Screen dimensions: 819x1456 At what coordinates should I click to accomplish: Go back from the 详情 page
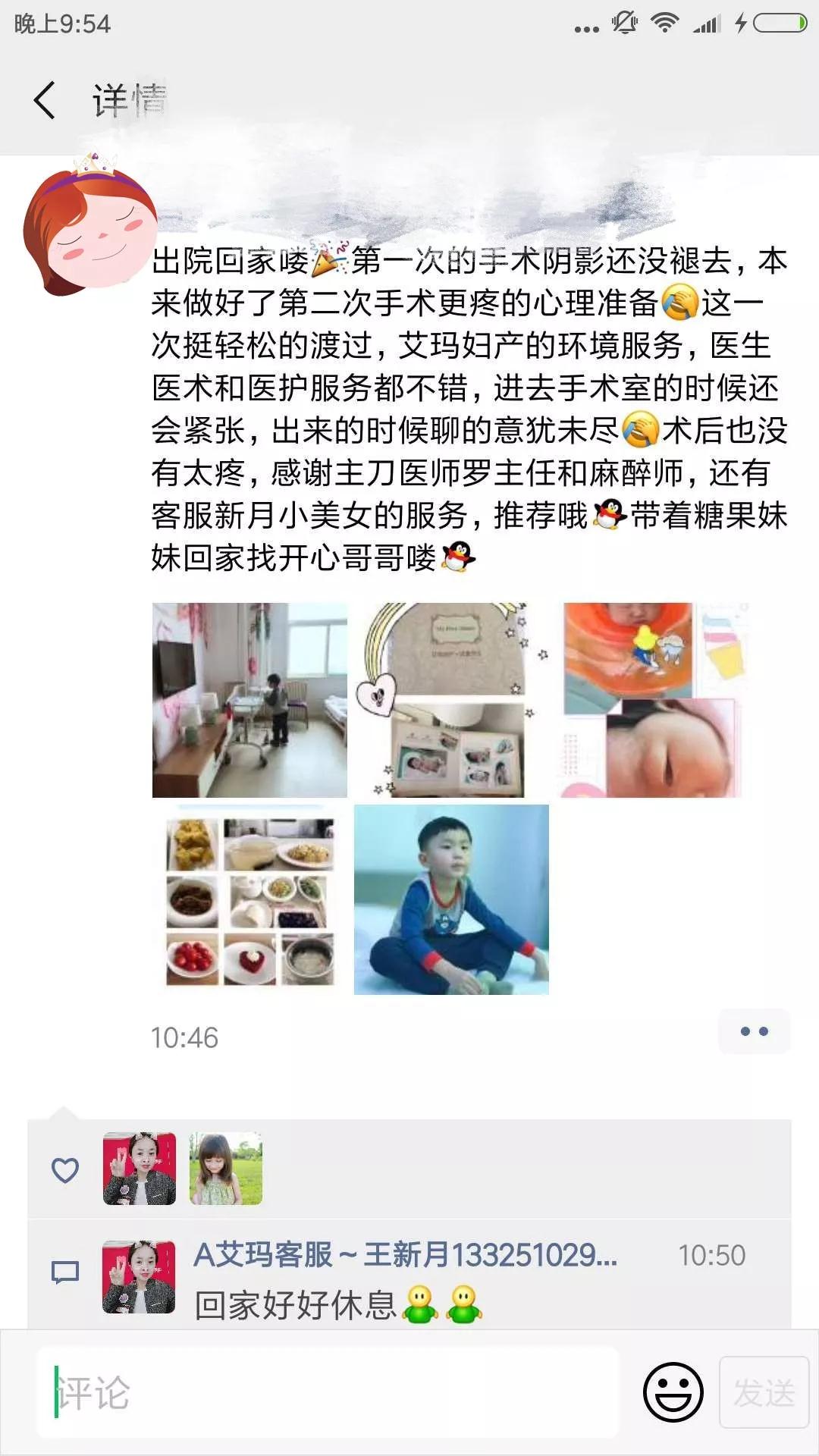coord(45,100)
